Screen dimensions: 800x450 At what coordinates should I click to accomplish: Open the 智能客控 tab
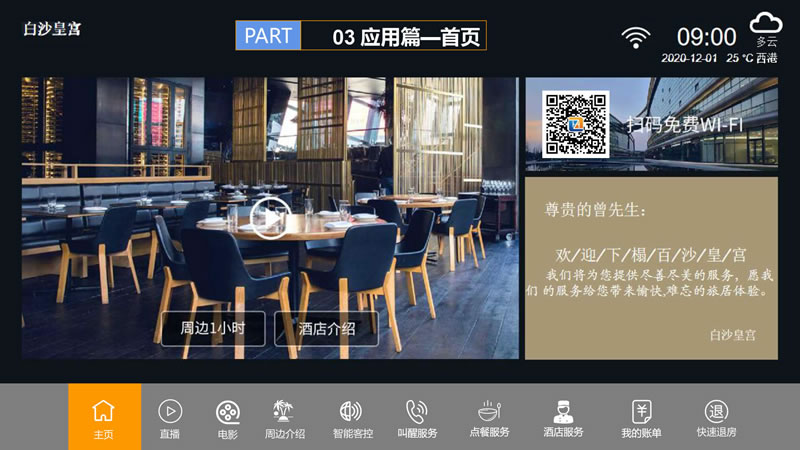[352, 418]
